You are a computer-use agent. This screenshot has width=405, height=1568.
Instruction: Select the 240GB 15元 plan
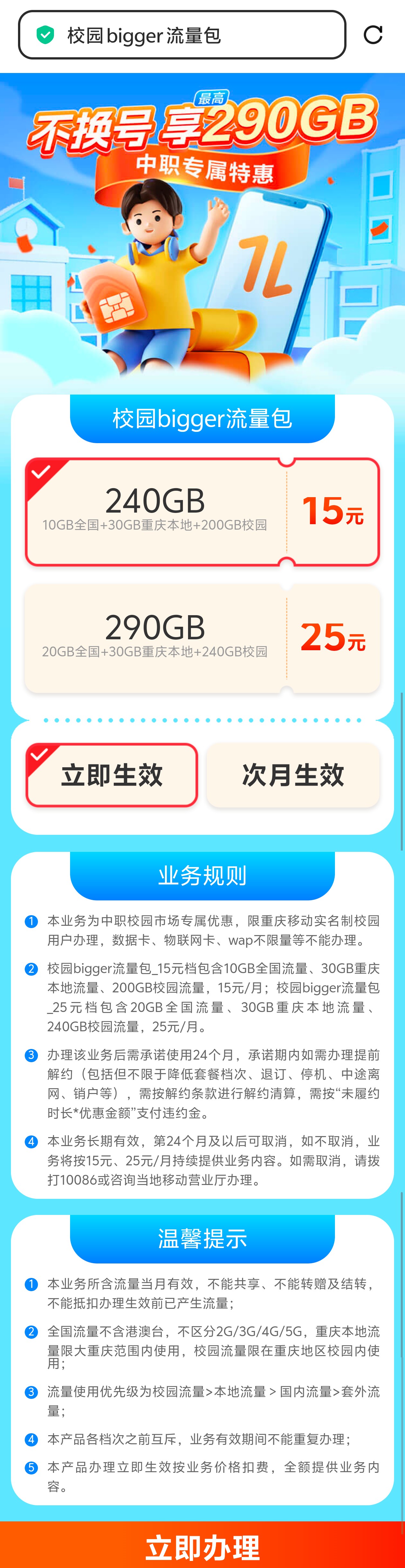point(202,512)
